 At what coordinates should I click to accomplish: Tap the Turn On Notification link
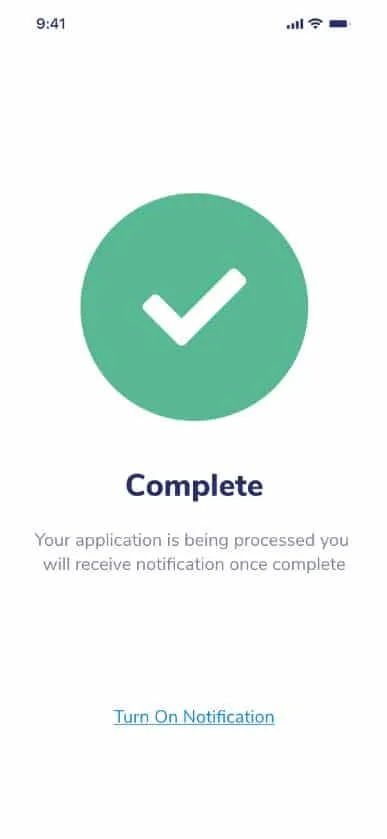194,716
